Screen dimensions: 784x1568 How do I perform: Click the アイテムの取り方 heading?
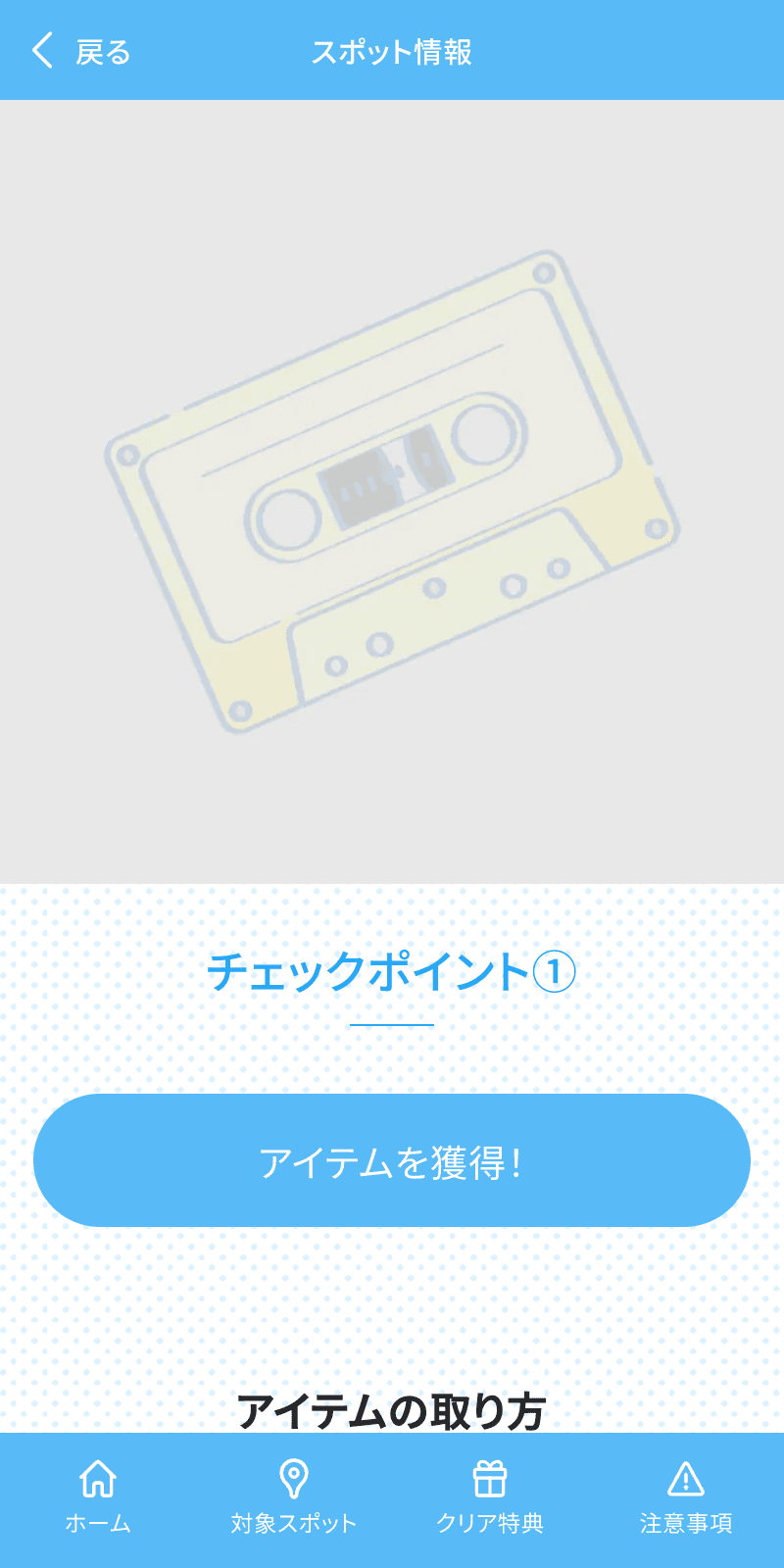pyautogui.click(x=392, y=1409)
